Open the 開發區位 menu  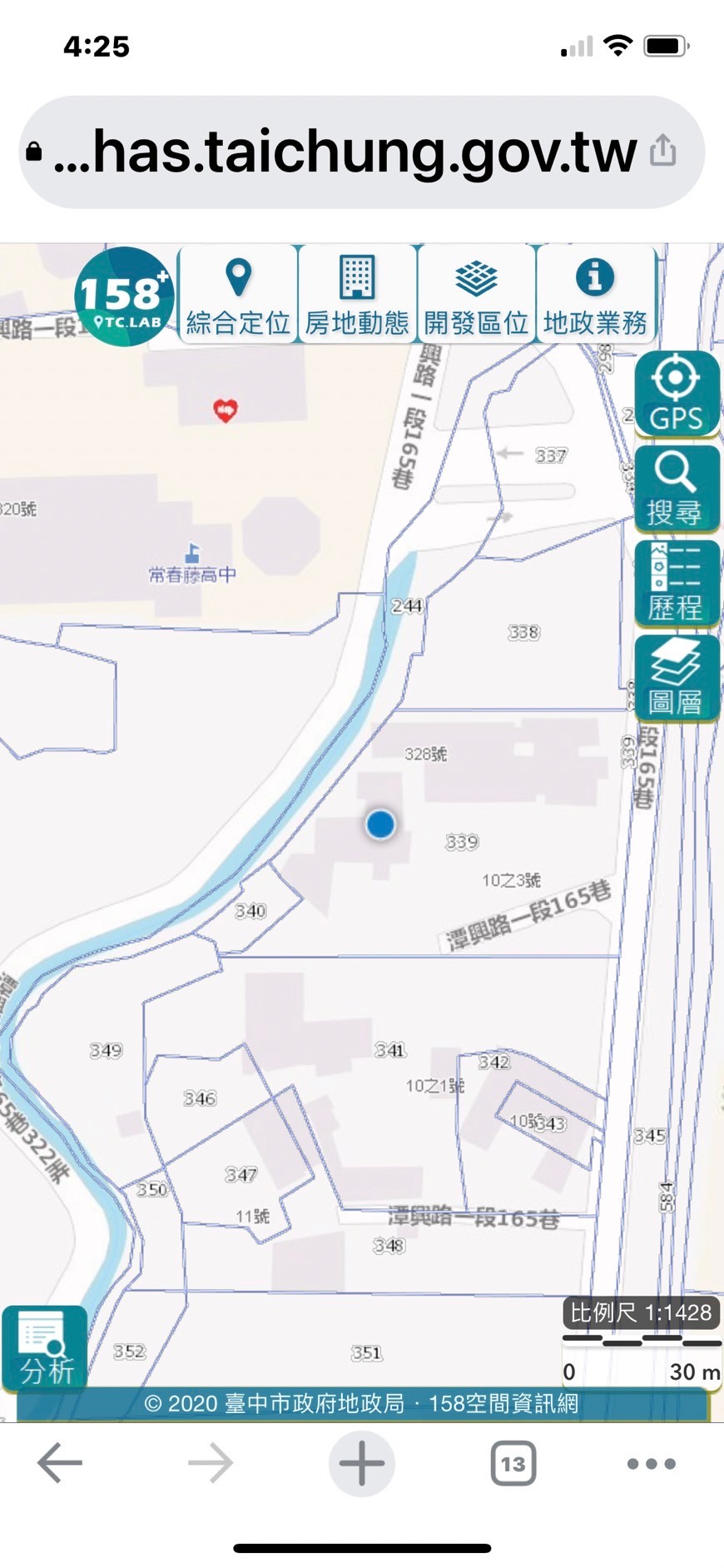coord(476,296)
